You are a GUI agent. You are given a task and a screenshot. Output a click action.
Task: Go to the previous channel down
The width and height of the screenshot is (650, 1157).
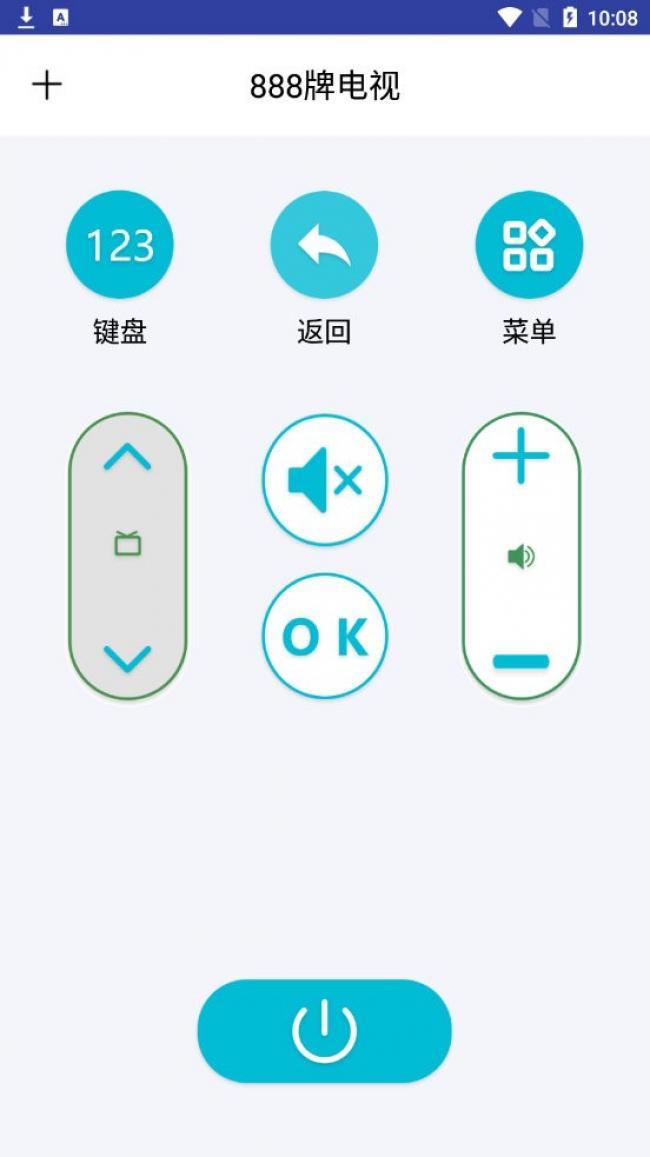127,658
